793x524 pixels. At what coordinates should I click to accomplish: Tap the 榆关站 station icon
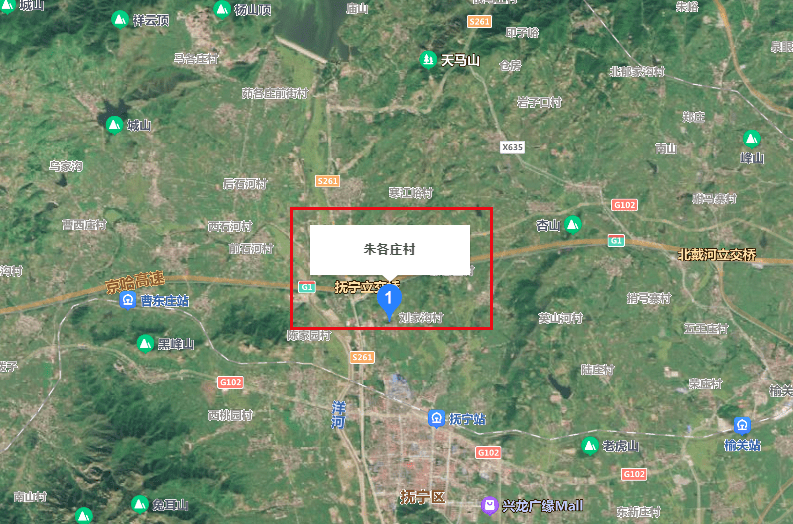tap(741, 426)
